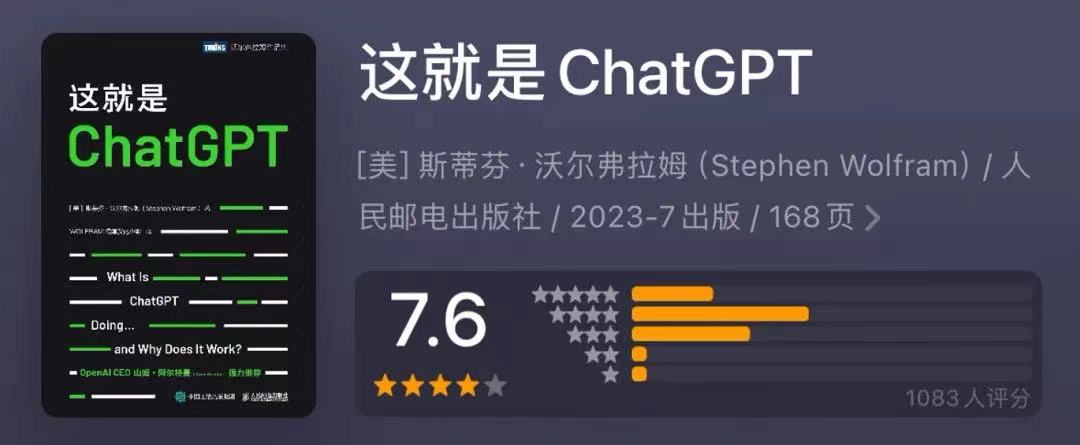This screenshot has width=1080, height=445.
Task: Open the 7.6 rating breakdown card
Action: pyautogui.click(x=697, y=343)
